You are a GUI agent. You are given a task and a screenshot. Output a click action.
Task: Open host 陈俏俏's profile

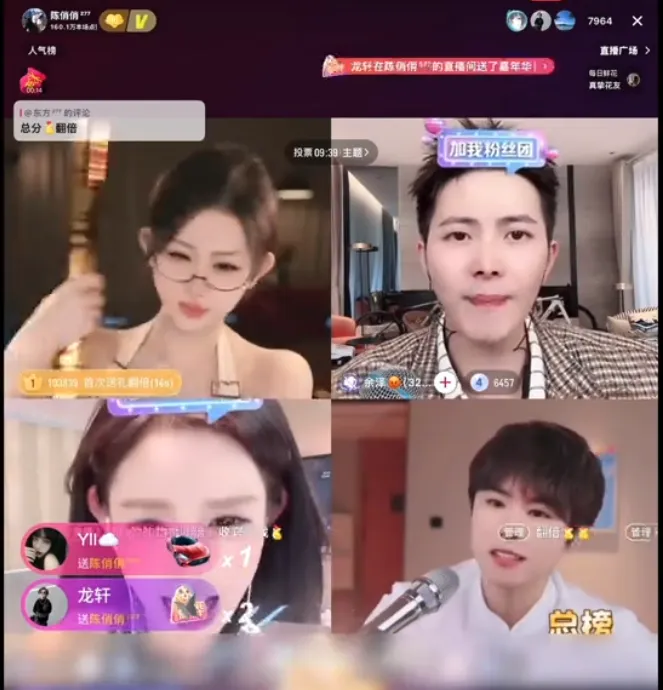coord(35,20)
